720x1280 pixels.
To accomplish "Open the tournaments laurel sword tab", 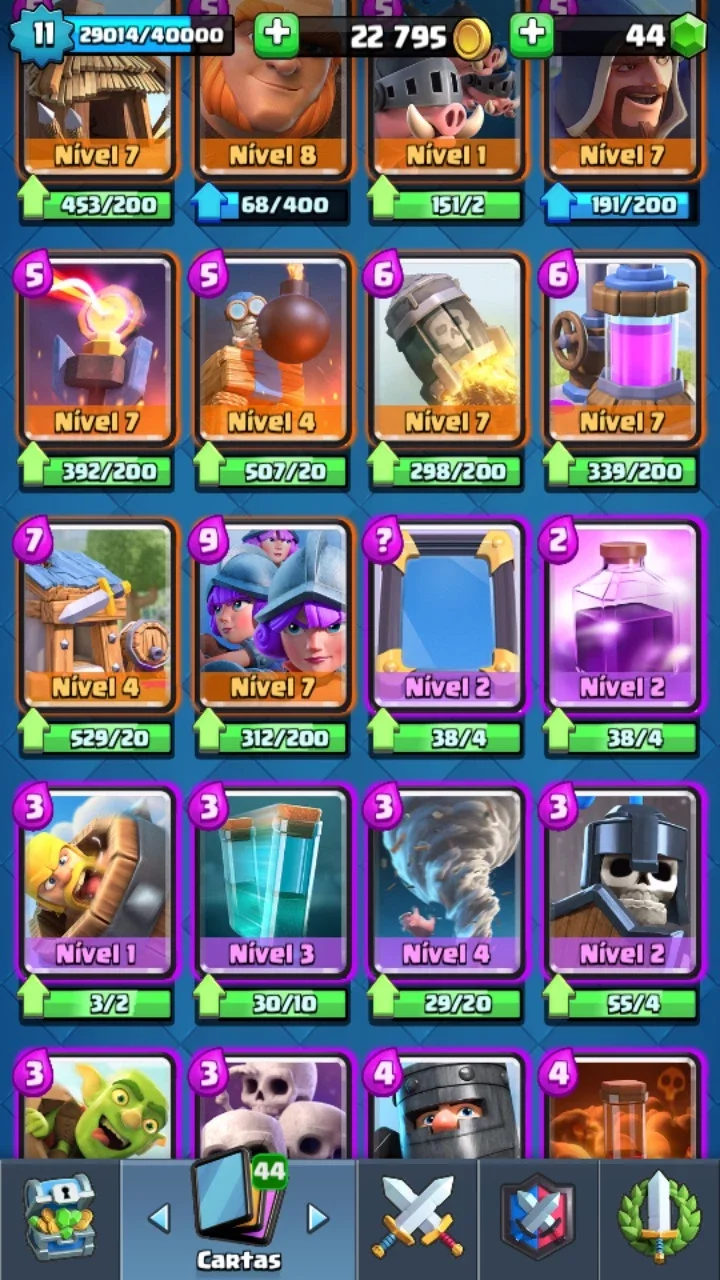I will [659, 1218].
